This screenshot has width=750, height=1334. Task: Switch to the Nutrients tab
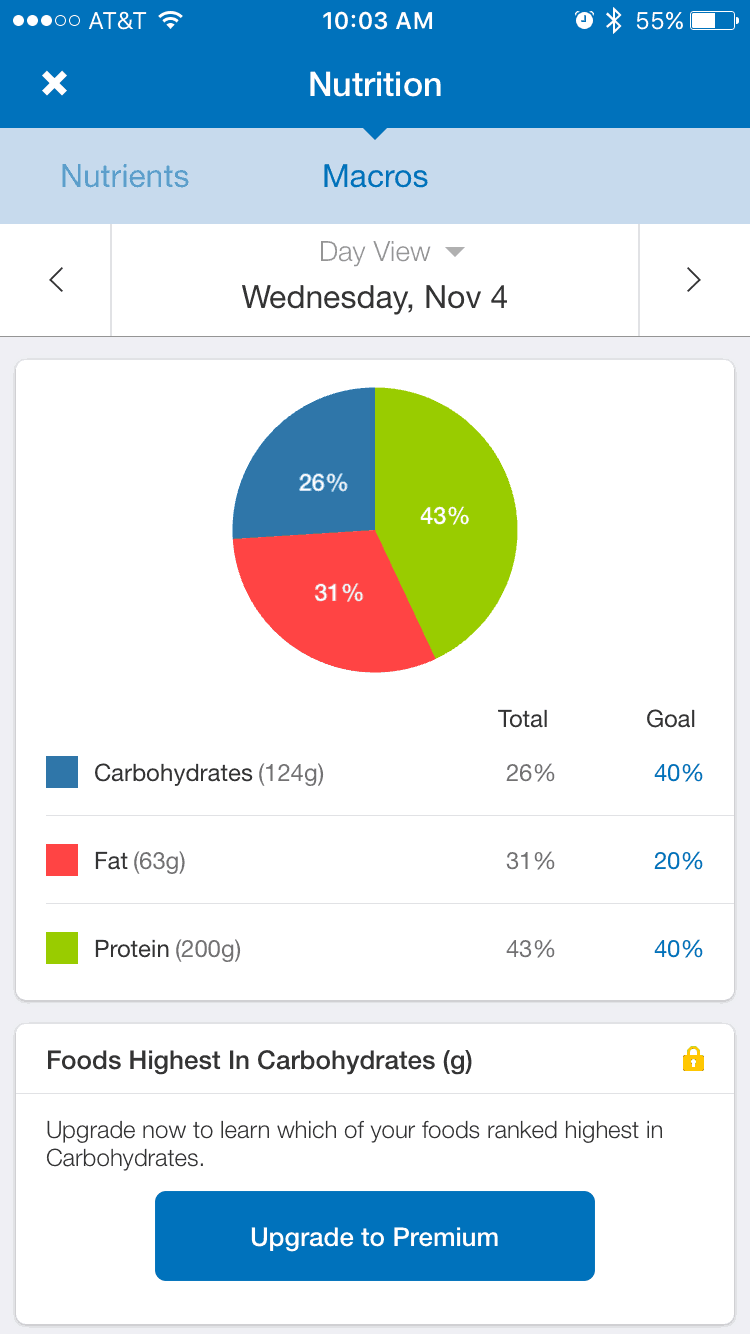tap(125, 176)
